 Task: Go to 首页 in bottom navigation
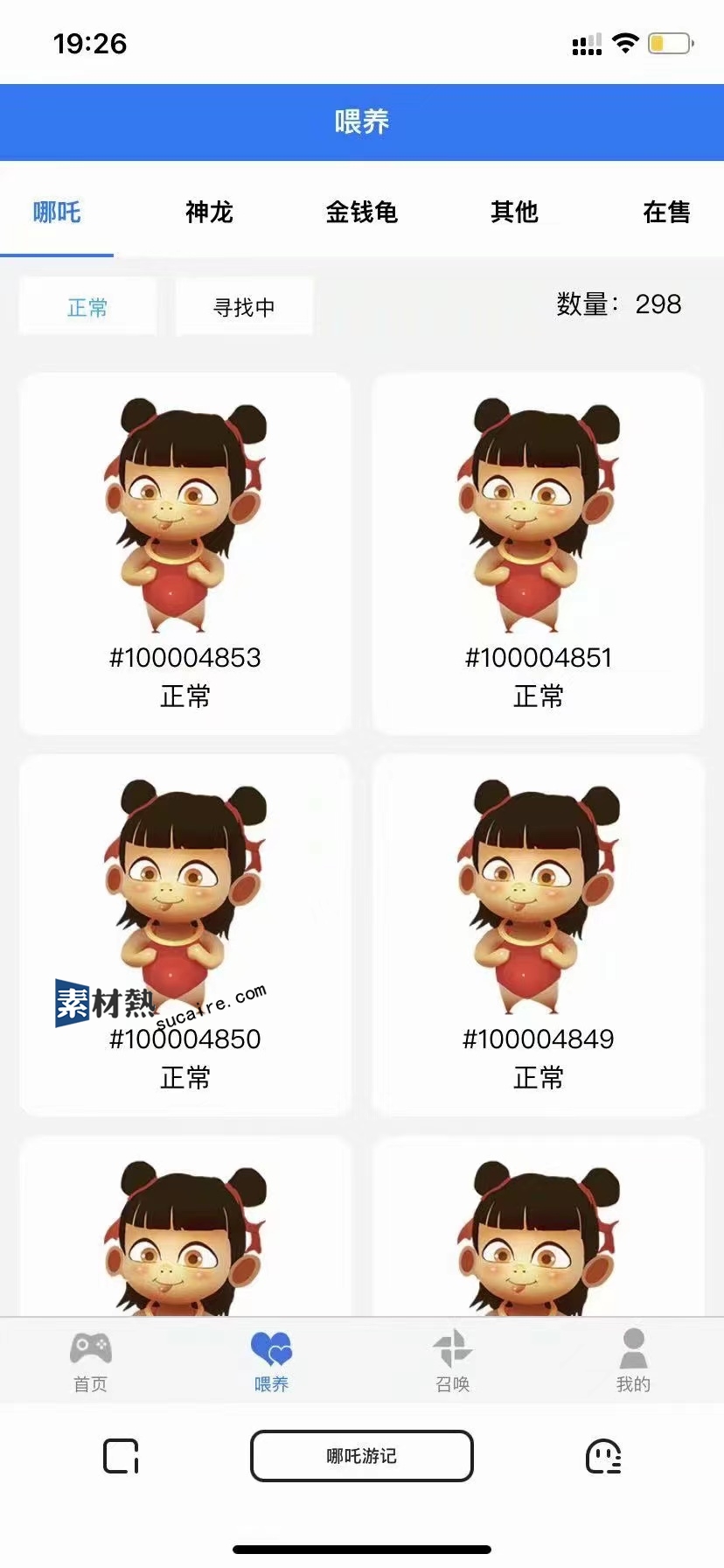click(x=90, y=1361)
